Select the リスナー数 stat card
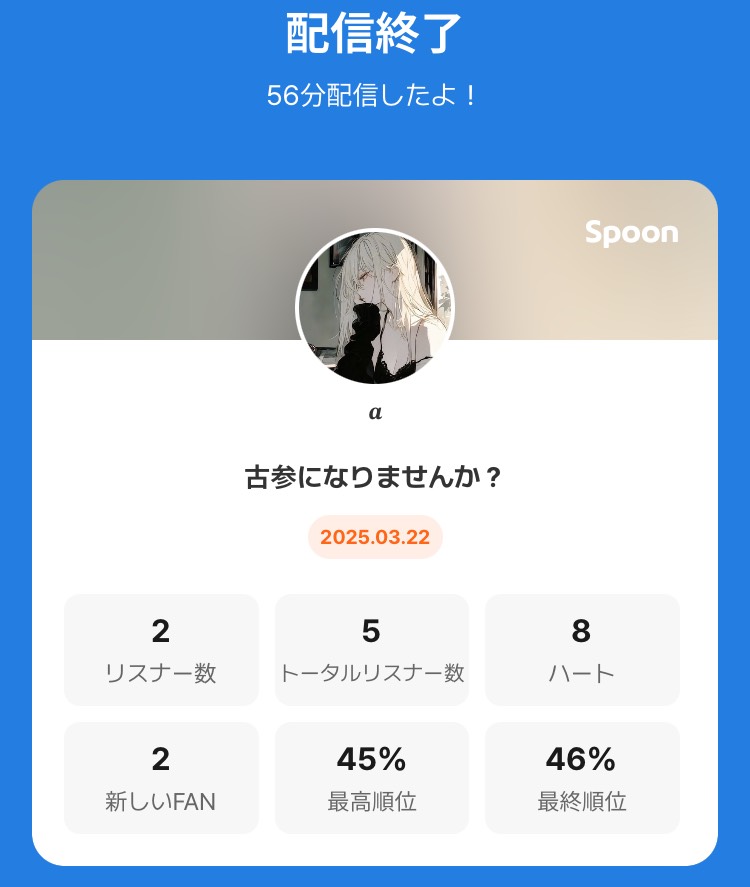The width and height of the screenshot is (750, 887). pos(161,649)
